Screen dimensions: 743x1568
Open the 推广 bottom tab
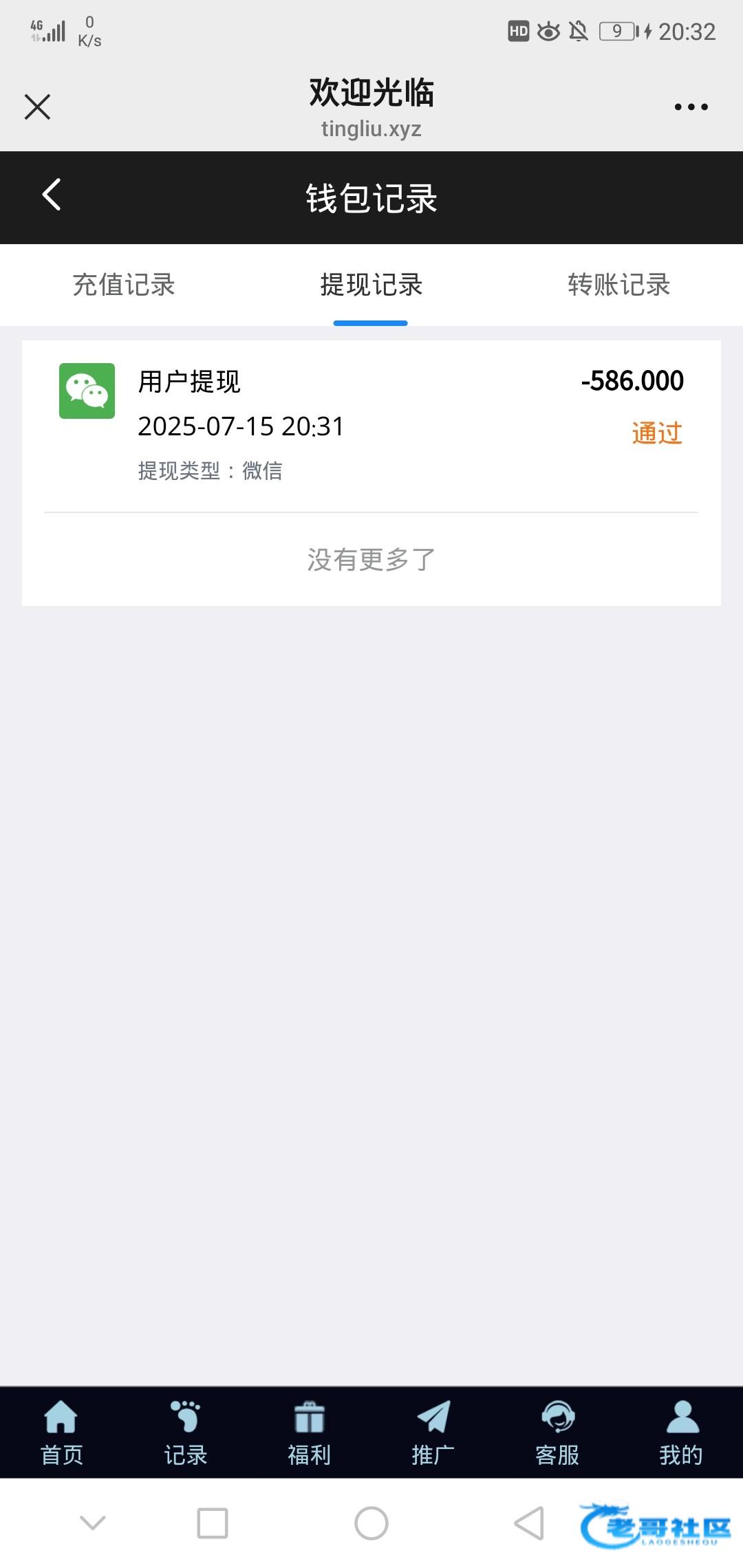[433, 1433]
